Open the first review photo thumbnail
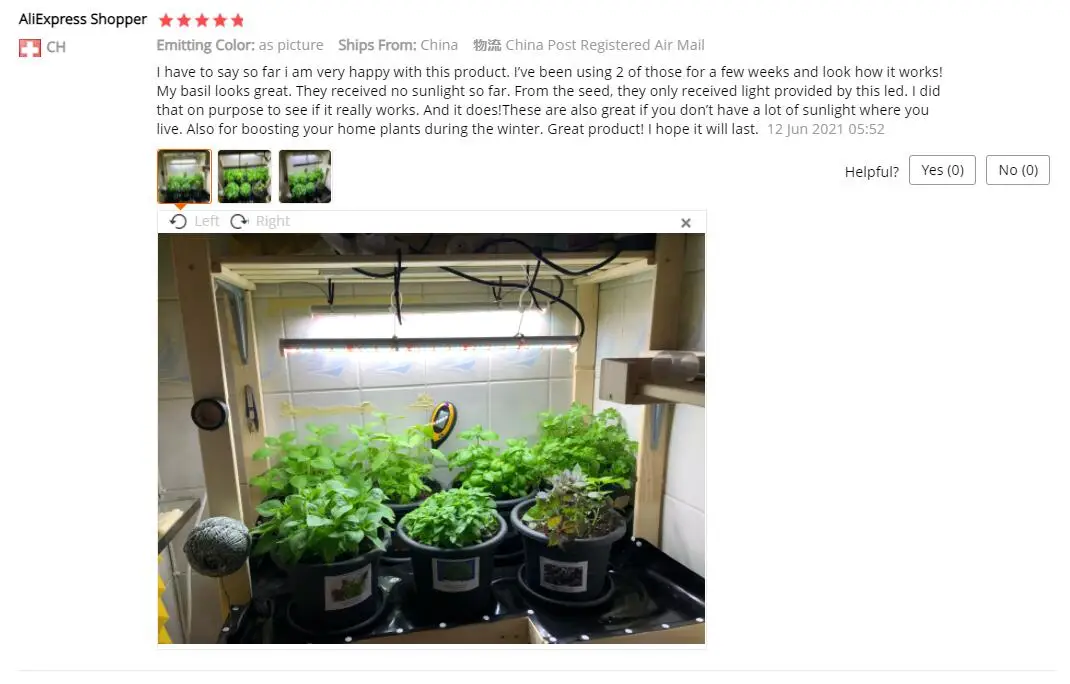 (184, 177)
